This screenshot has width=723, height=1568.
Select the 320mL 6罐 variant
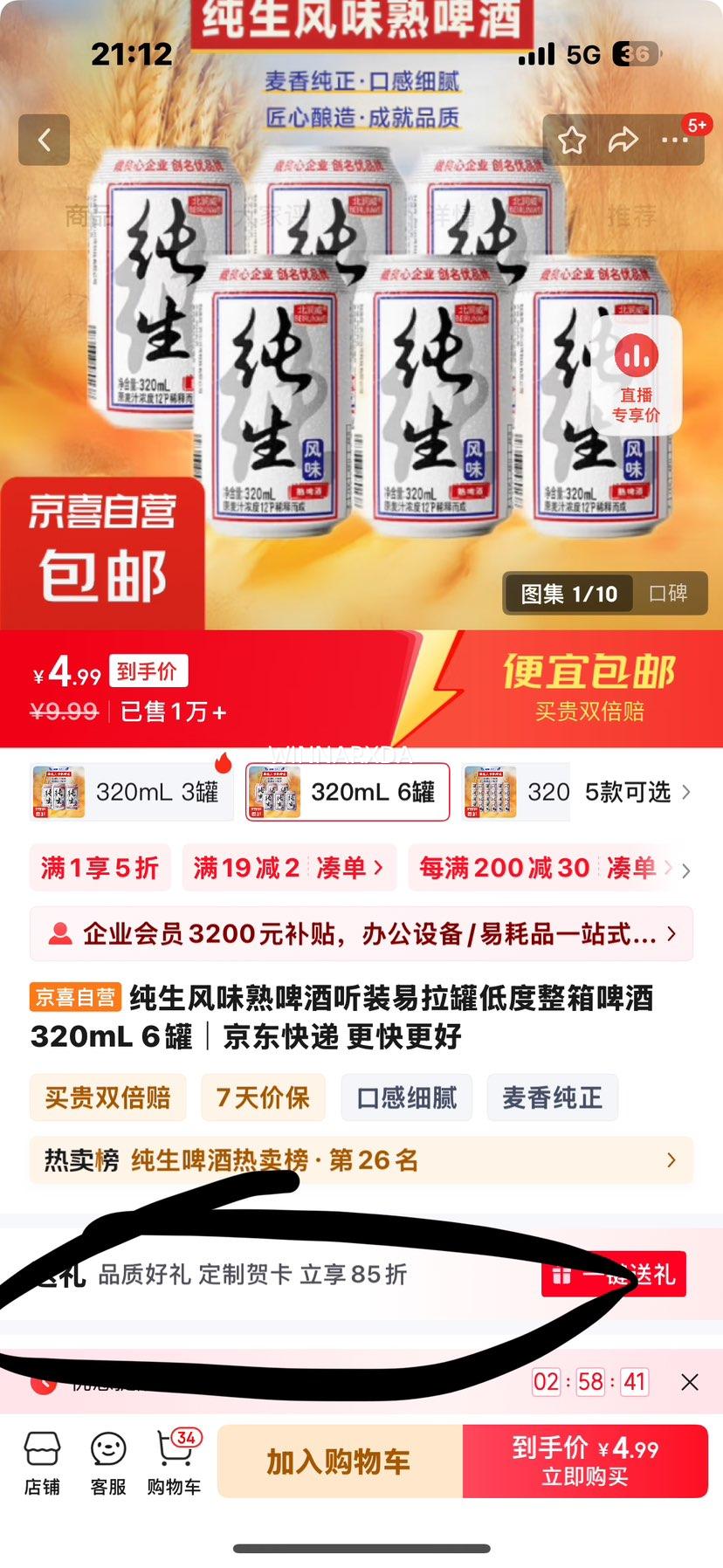[x=346, y=791]
